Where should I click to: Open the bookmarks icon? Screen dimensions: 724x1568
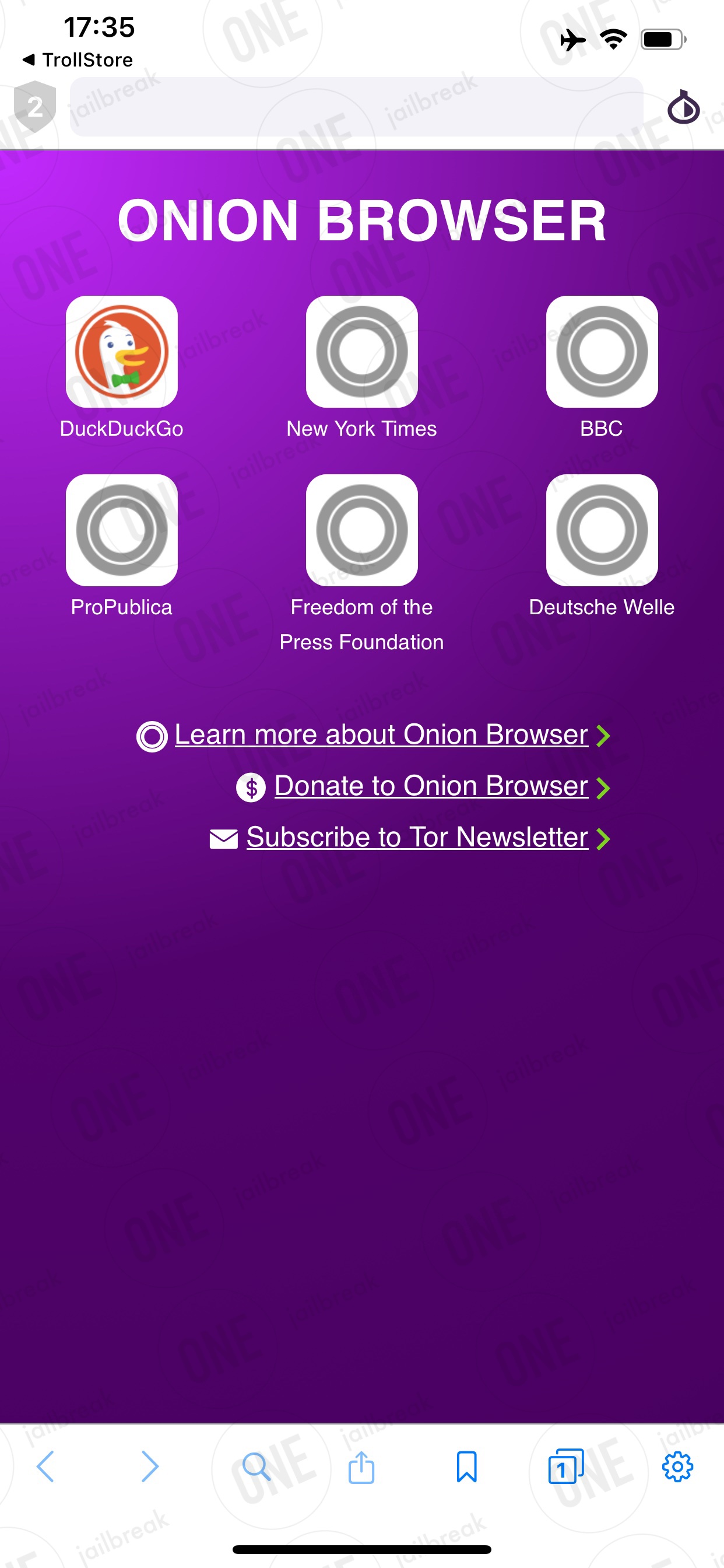click(467, 1466)
